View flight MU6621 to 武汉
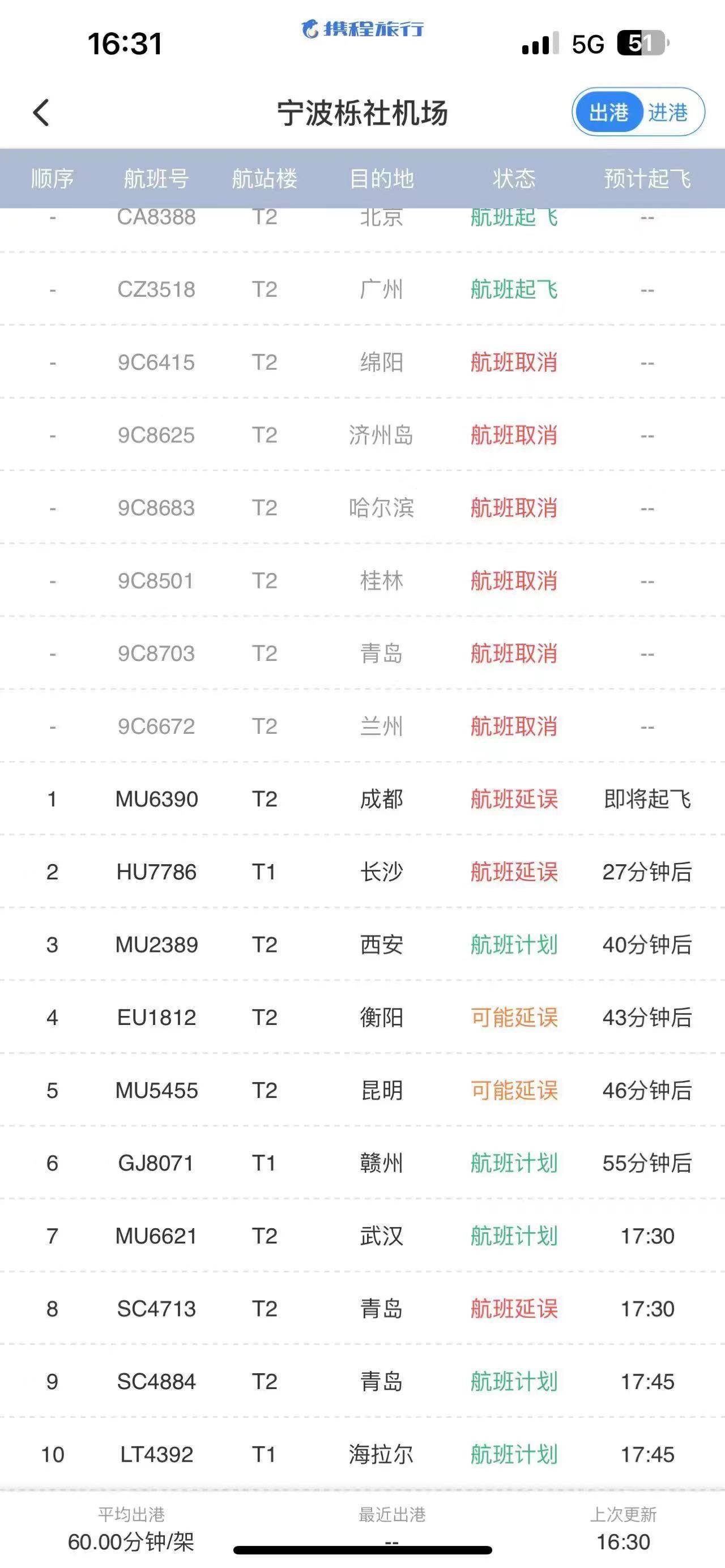 [x=362, y=1236]
